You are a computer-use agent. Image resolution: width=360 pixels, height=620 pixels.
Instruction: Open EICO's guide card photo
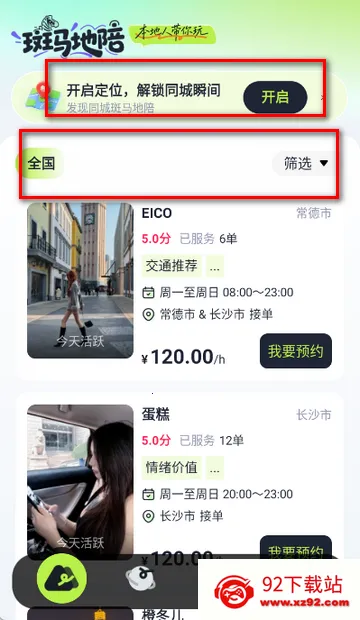(80, 280)
